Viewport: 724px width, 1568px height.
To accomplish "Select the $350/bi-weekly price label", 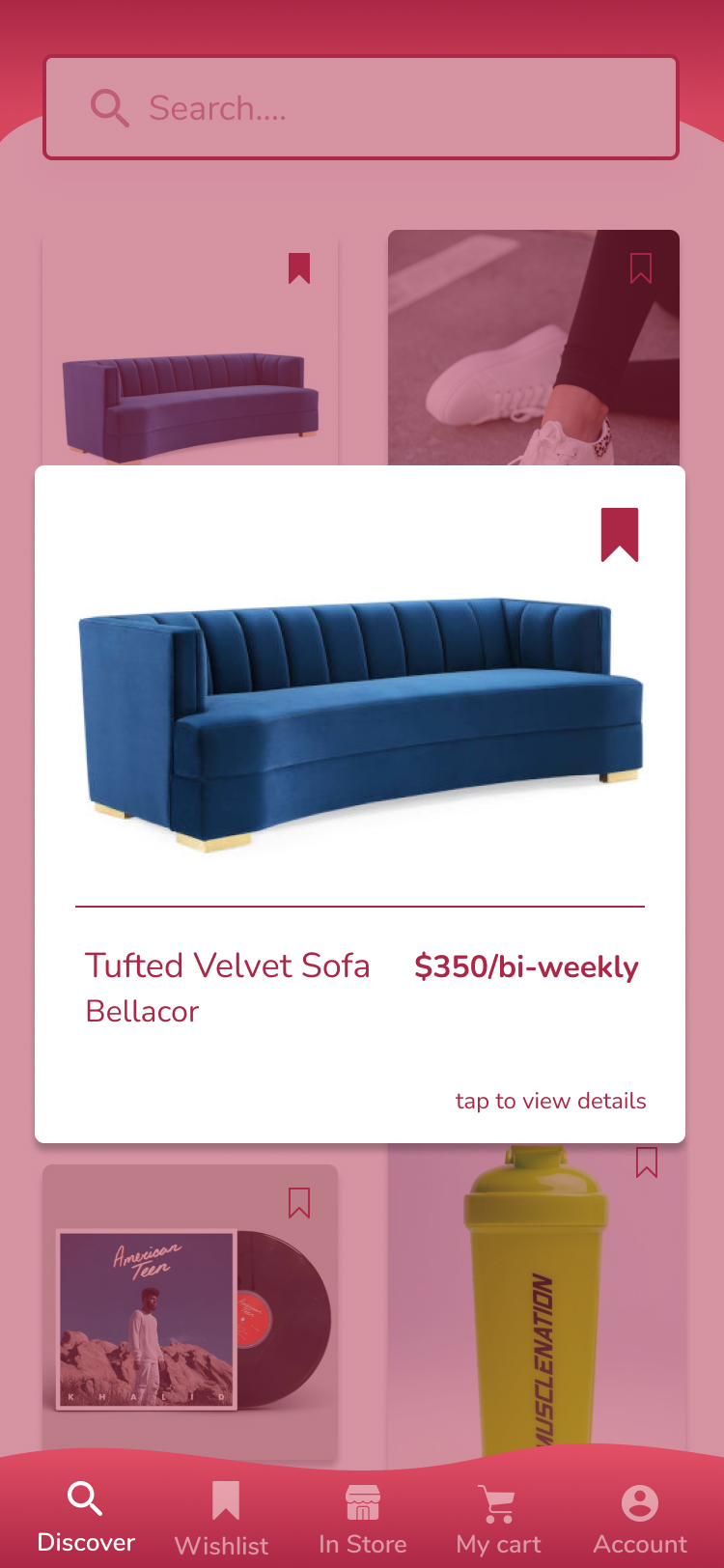I will point(525,965).
